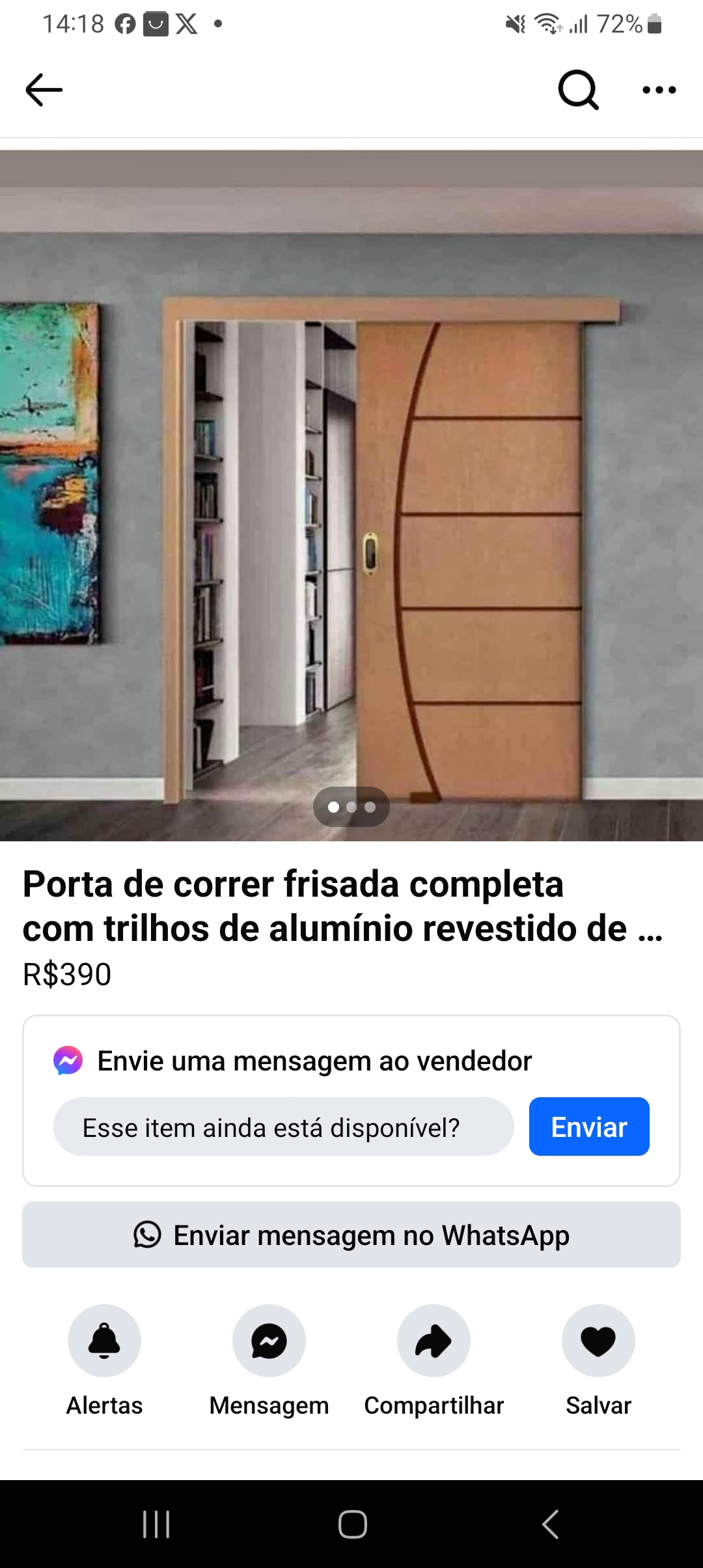Screen dimensions: 703x1568
Task: Open the search magnifier icon
Action: (x=578, y=90)
